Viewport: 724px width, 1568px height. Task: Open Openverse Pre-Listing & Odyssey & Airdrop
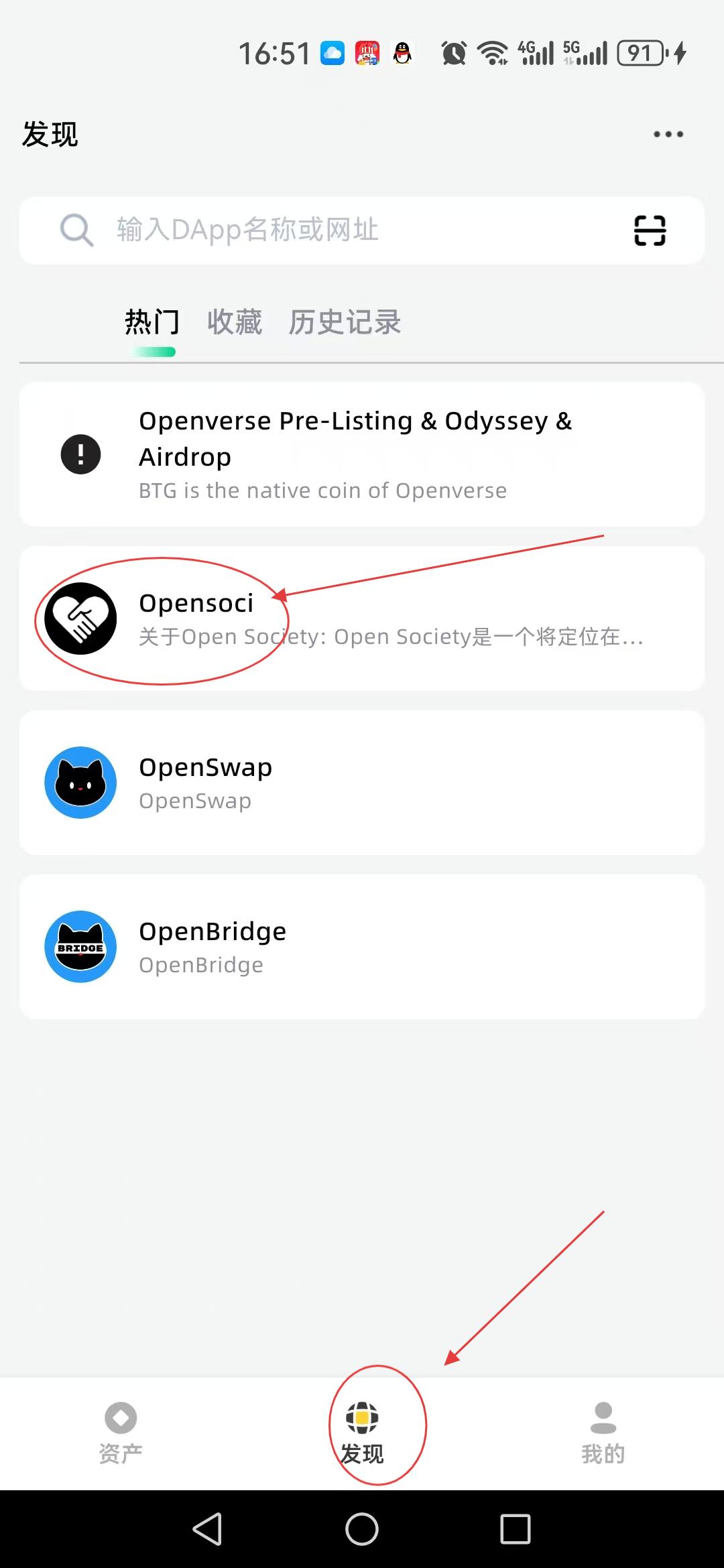click(x=362, y=454)
